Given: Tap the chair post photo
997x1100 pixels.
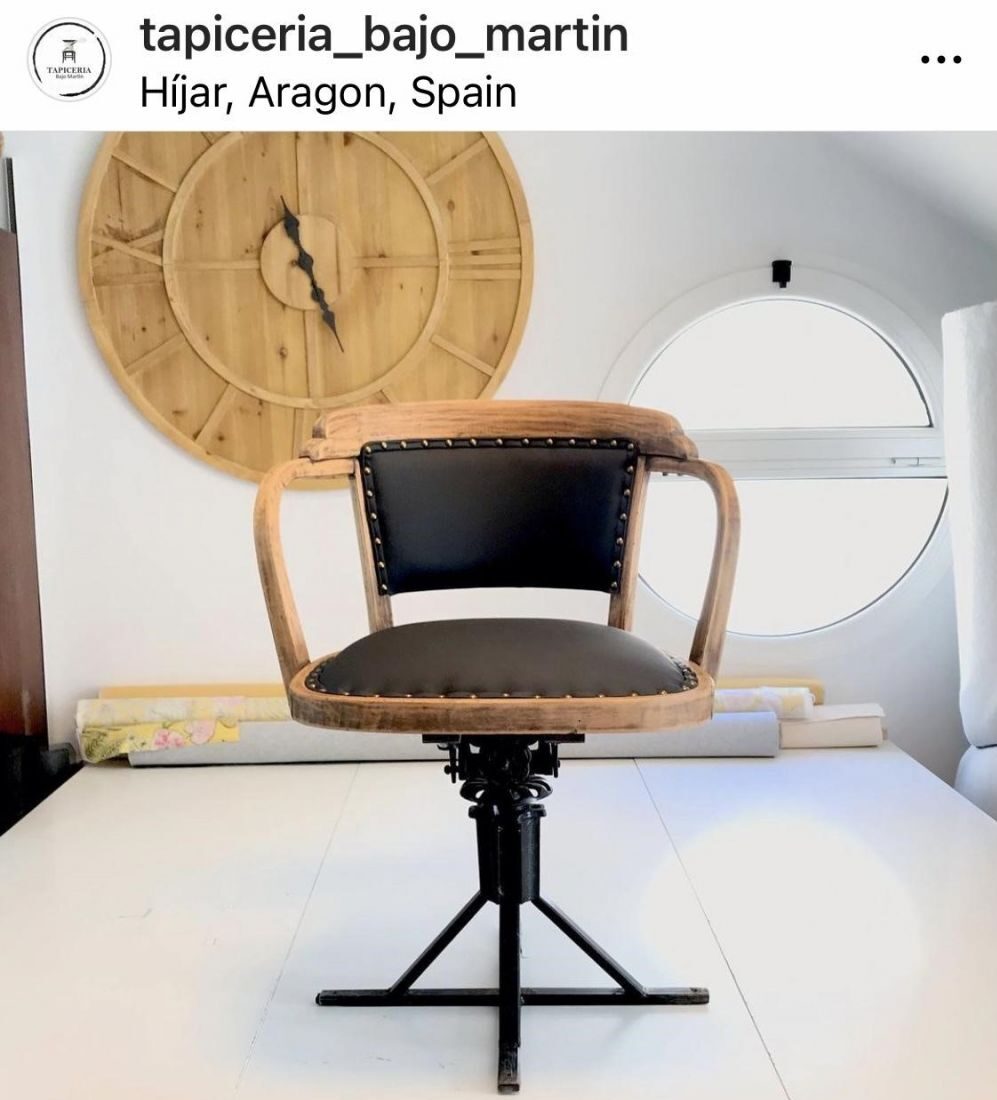Looking at the screenshot, I should 498,615.
